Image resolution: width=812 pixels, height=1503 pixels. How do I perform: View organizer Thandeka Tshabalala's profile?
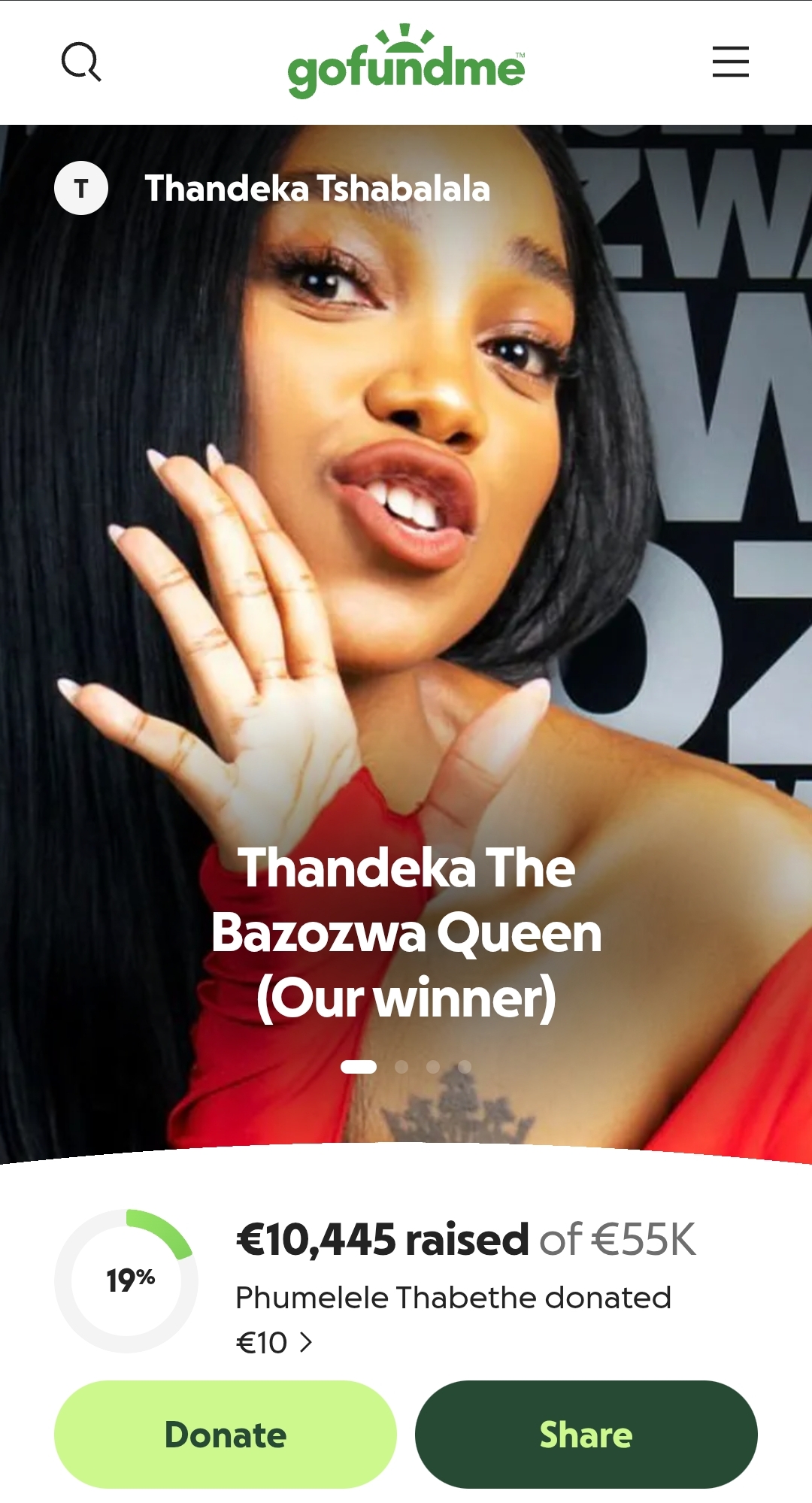(x=317, y=188)
